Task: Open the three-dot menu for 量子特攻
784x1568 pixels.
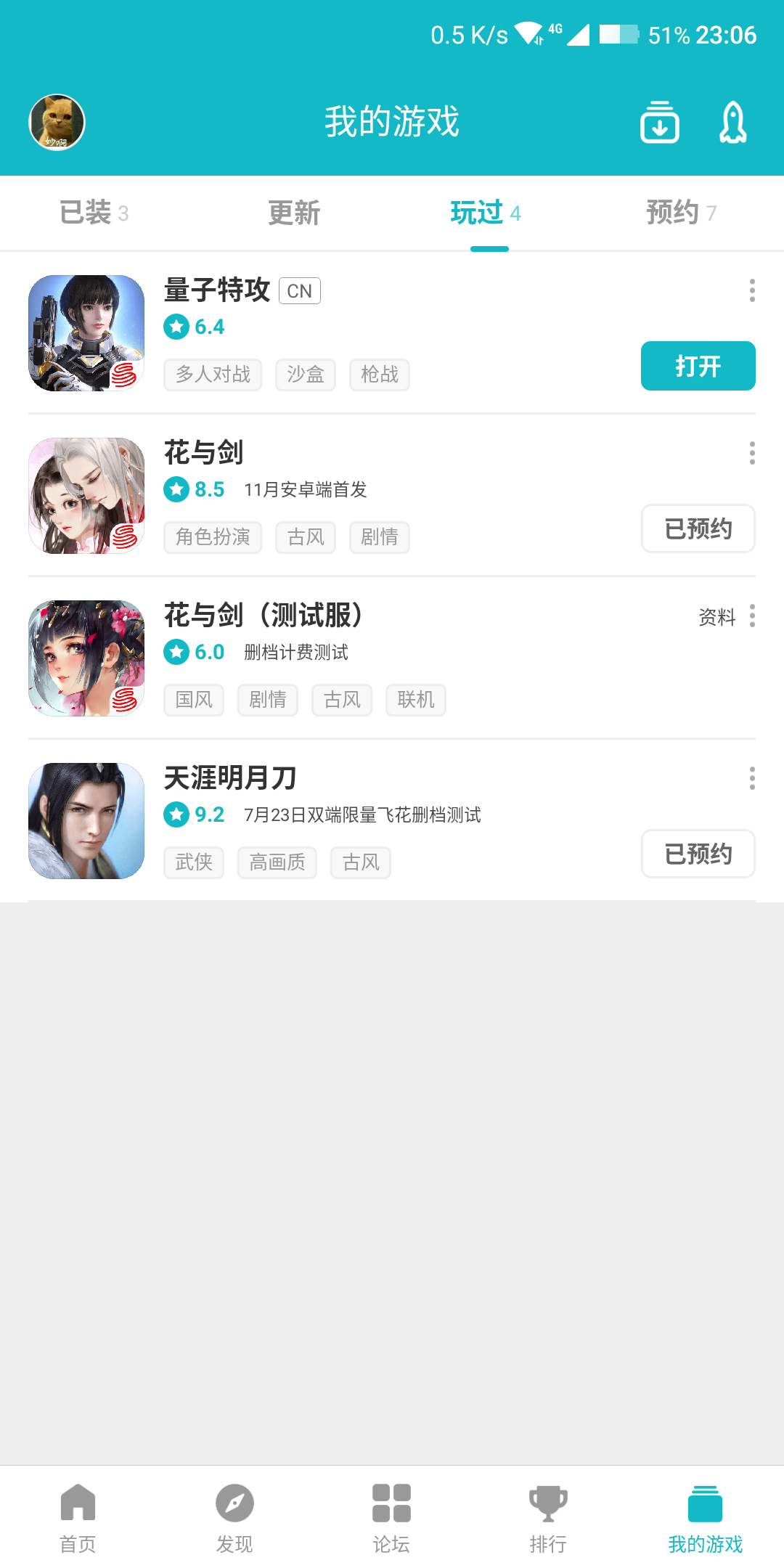Action: point(752,291)
